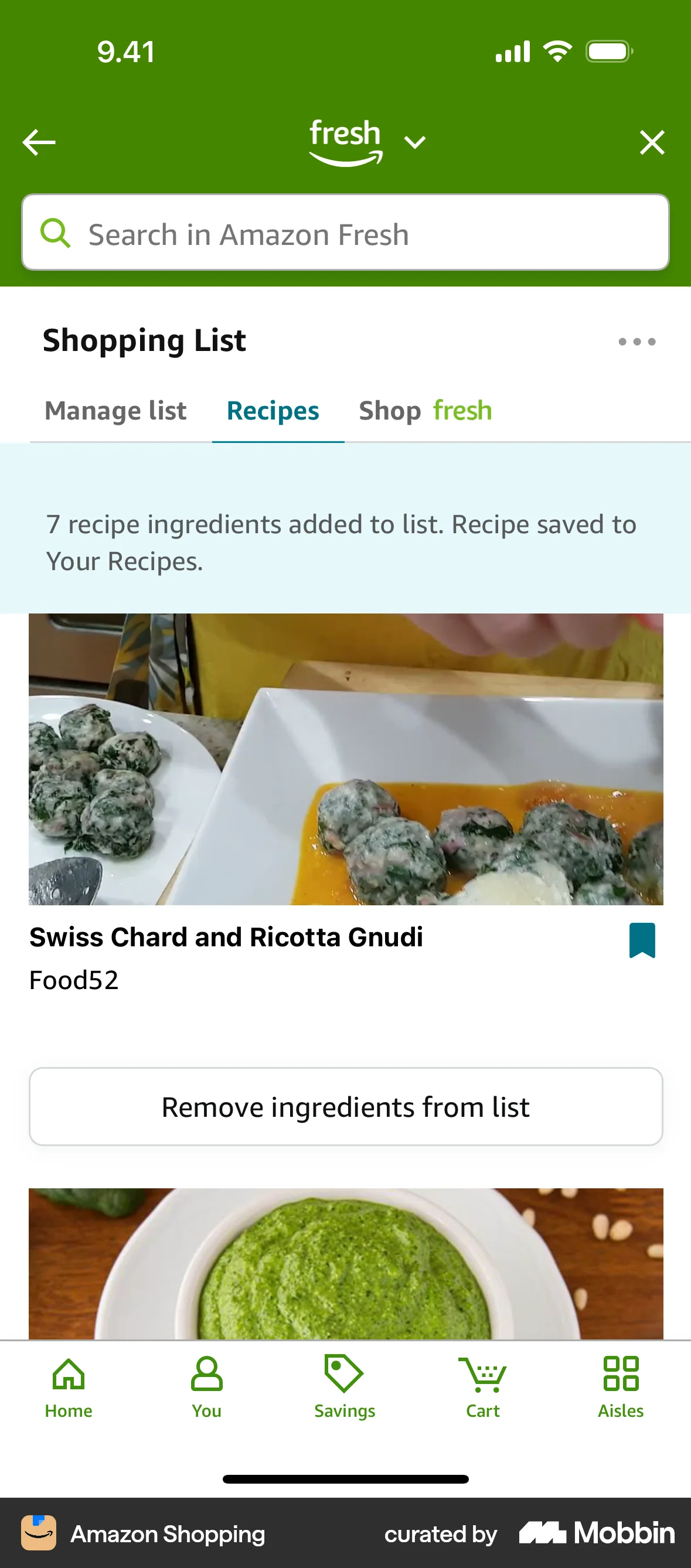This screenshot has width=691, height=1568.
Task: Tap the back arrow
Action: pyautogui.click(x=38, y=142)
